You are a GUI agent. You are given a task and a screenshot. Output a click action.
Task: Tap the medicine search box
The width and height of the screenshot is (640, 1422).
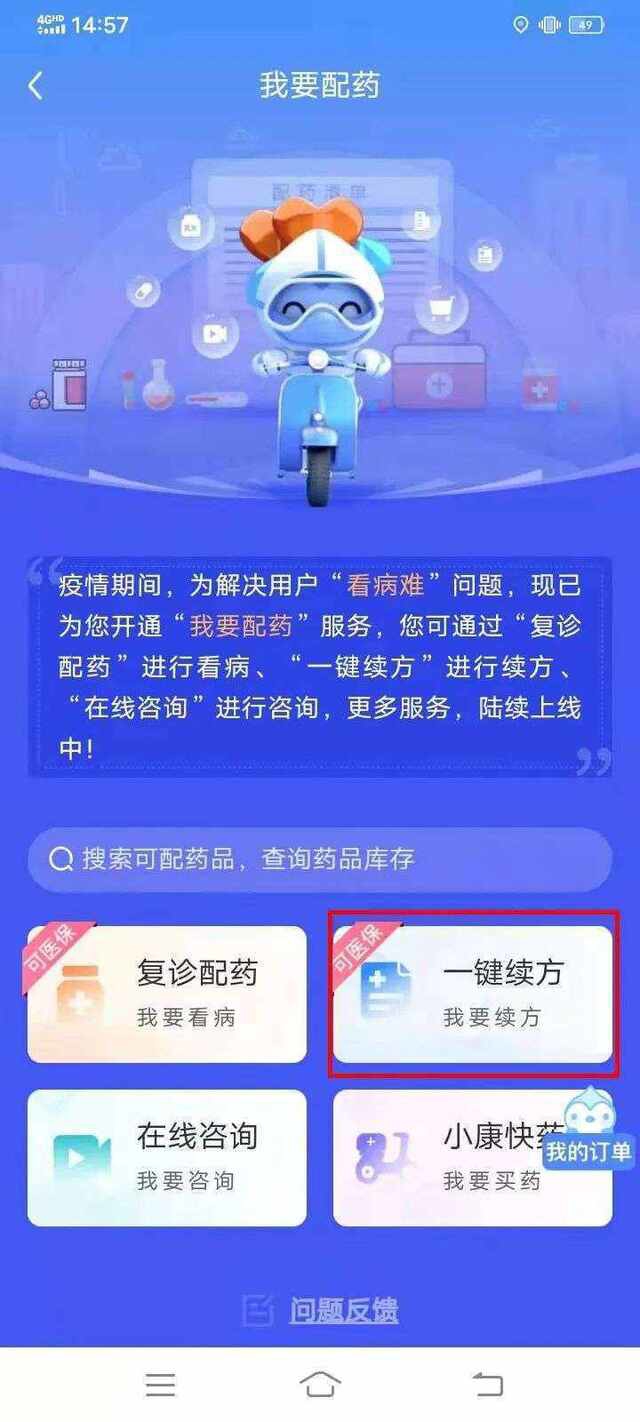[320, 859]
